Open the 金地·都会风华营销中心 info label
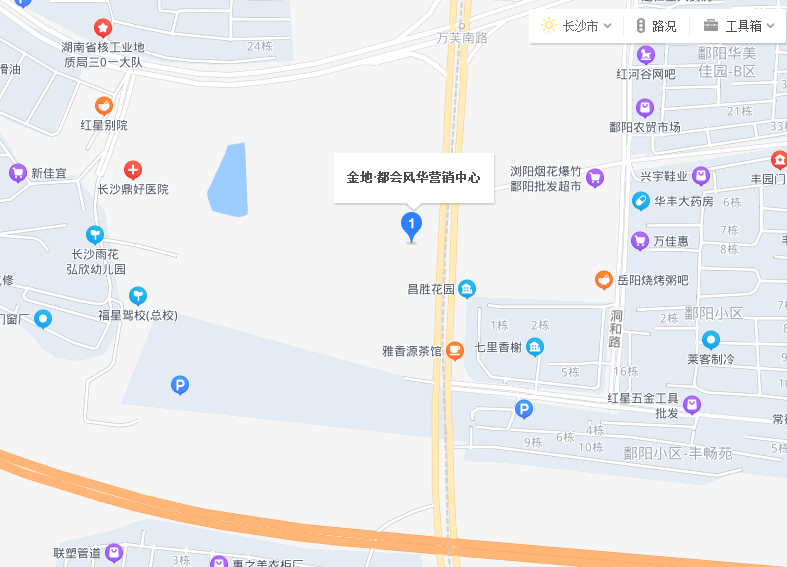This screenshot has height=567, width=787. pyautogui.click(x=413, y=177)
